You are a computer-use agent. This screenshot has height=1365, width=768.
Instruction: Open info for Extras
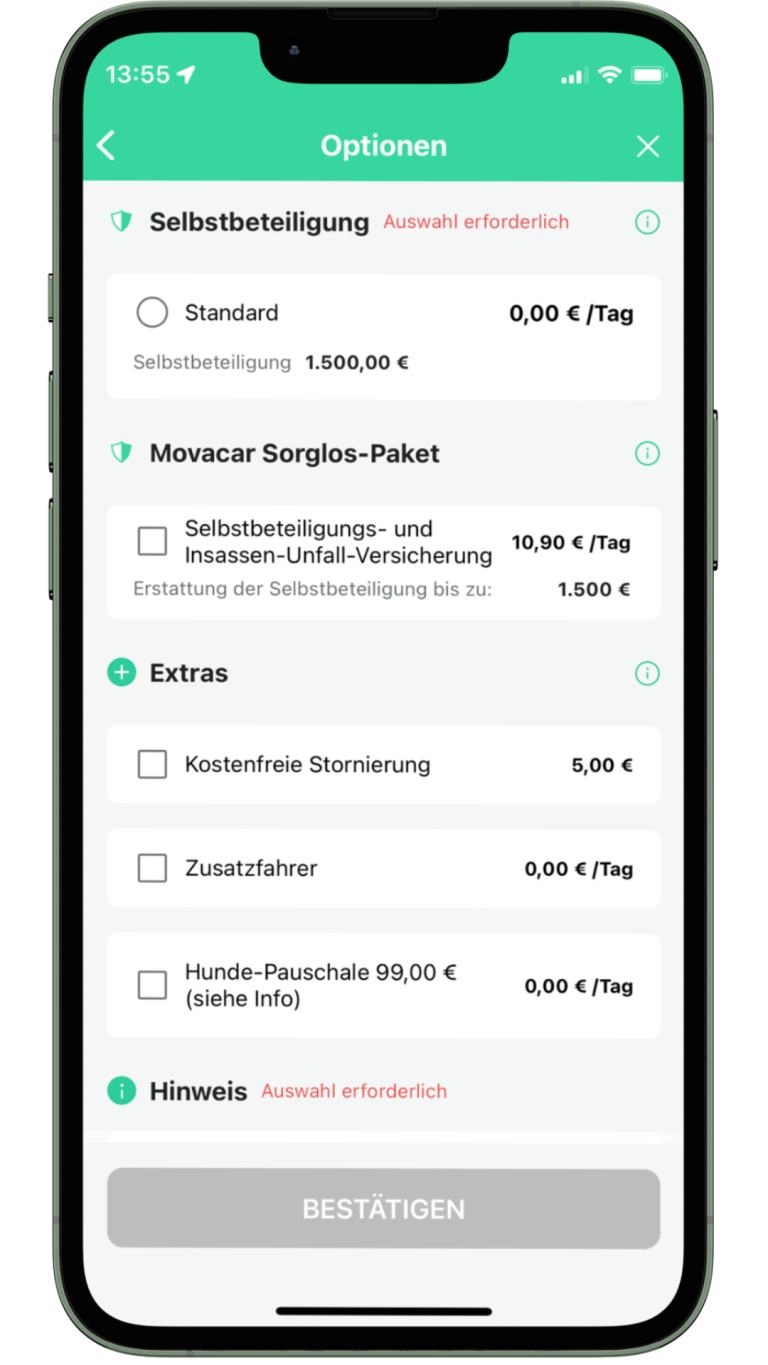(x=647, y=674)
